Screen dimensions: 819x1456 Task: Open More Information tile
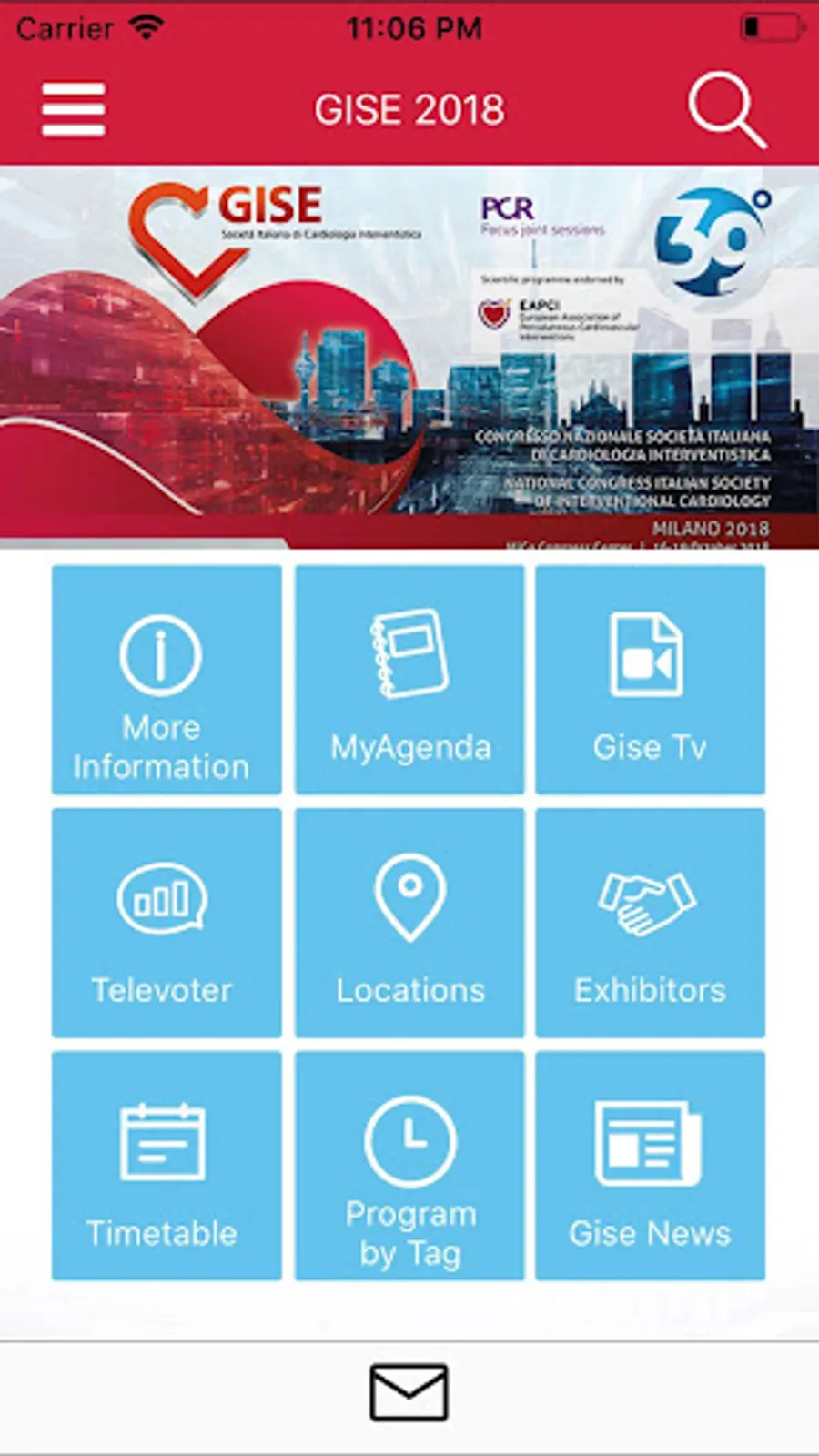[167, 679]
